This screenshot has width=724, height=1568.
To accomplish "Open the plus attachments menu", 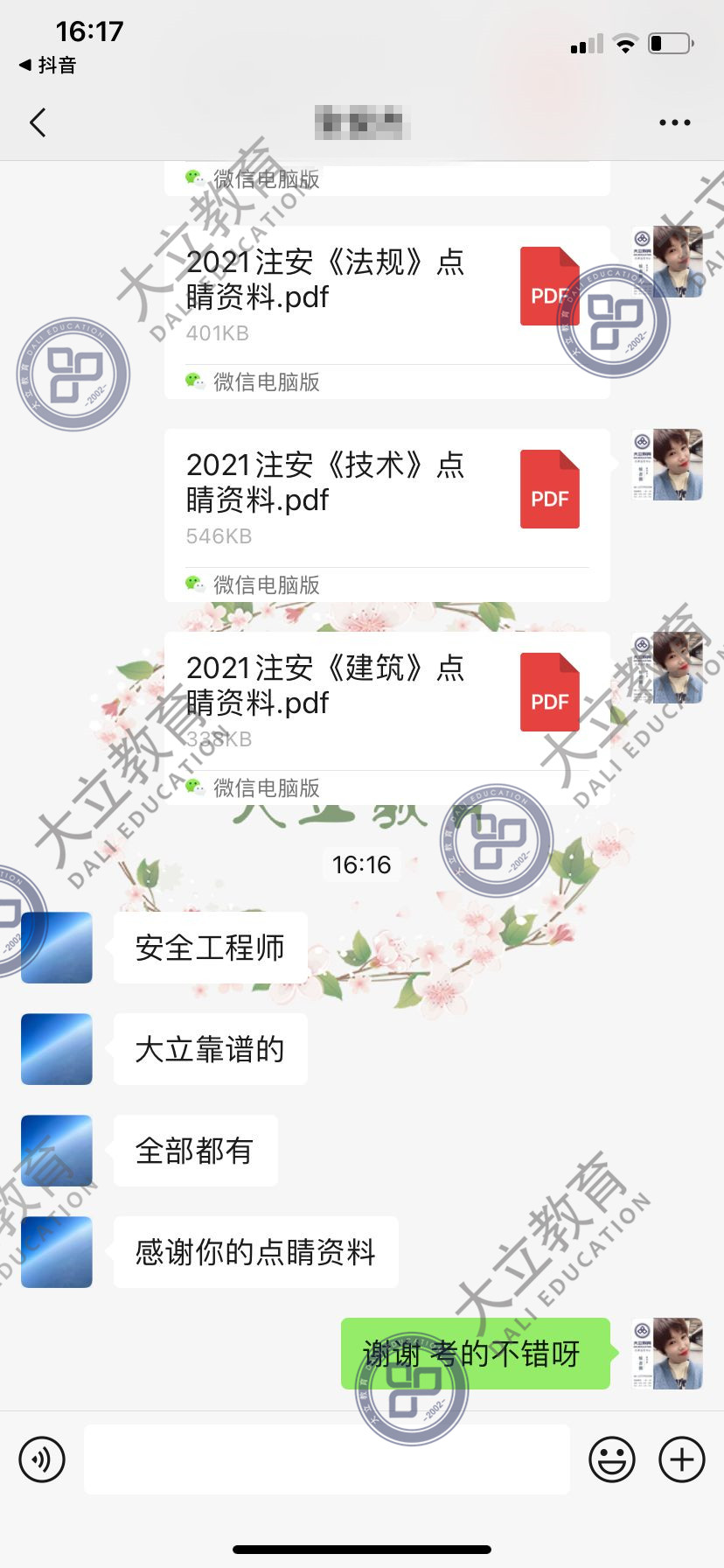I will 682,1459.
